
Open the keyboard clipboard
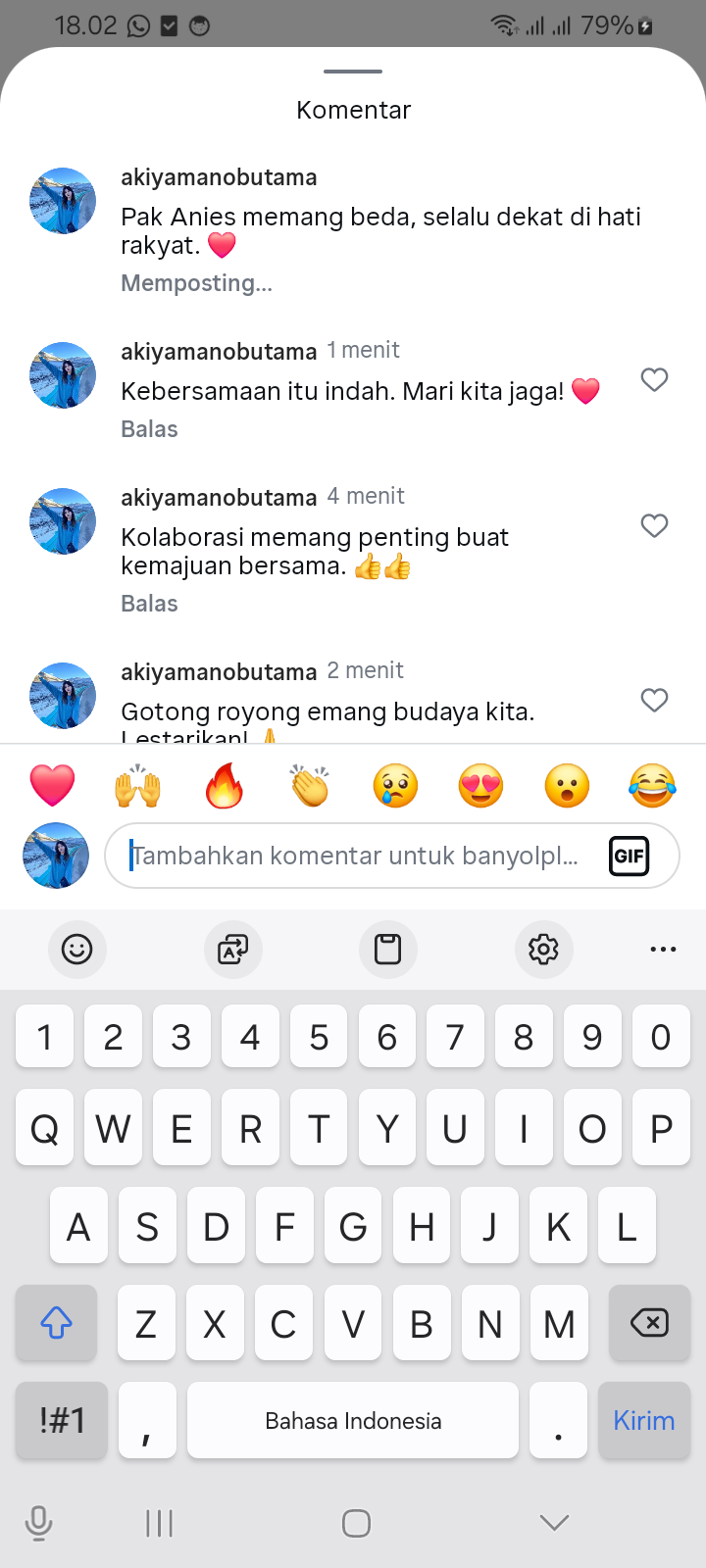388,949
